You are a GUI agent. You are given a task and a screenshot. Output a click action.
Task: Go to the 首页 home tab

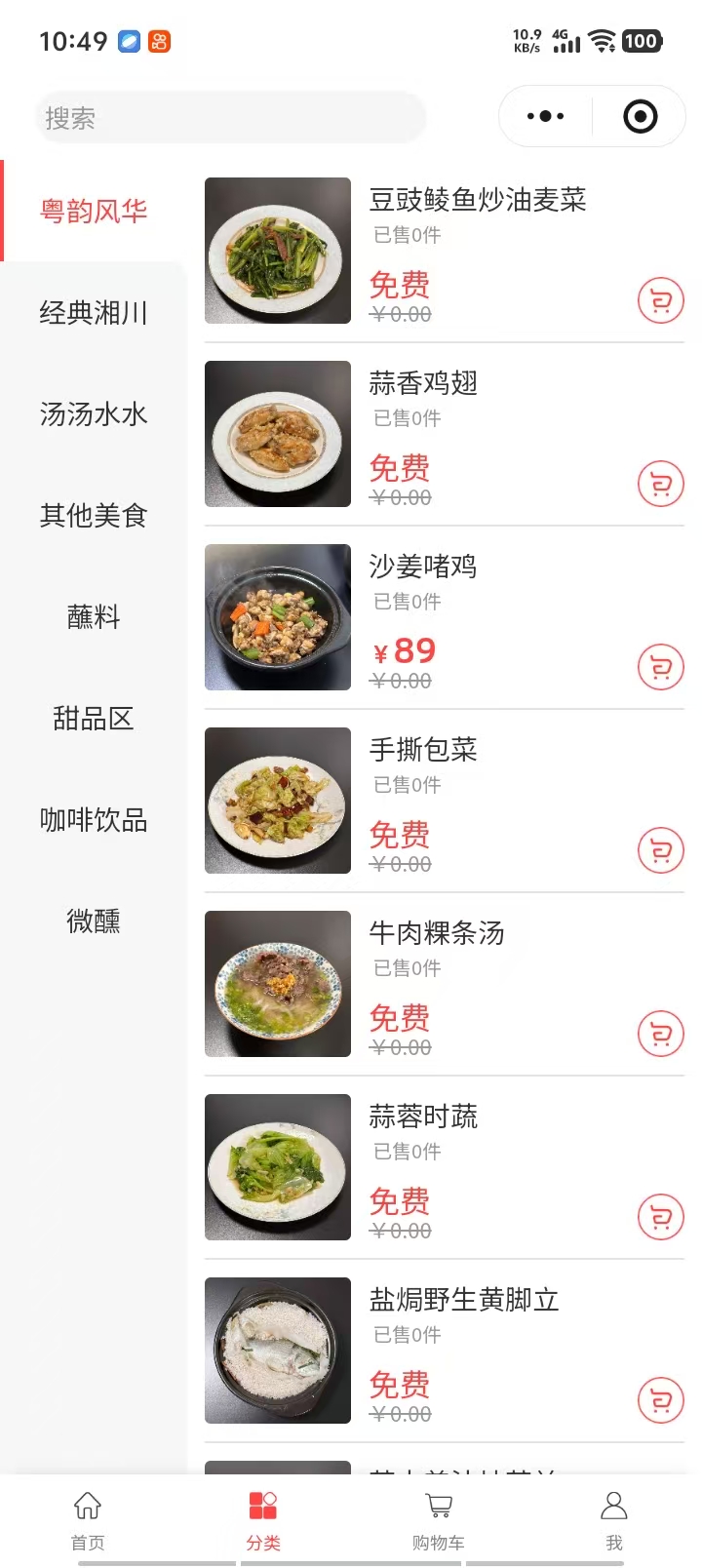point(88,1519)
